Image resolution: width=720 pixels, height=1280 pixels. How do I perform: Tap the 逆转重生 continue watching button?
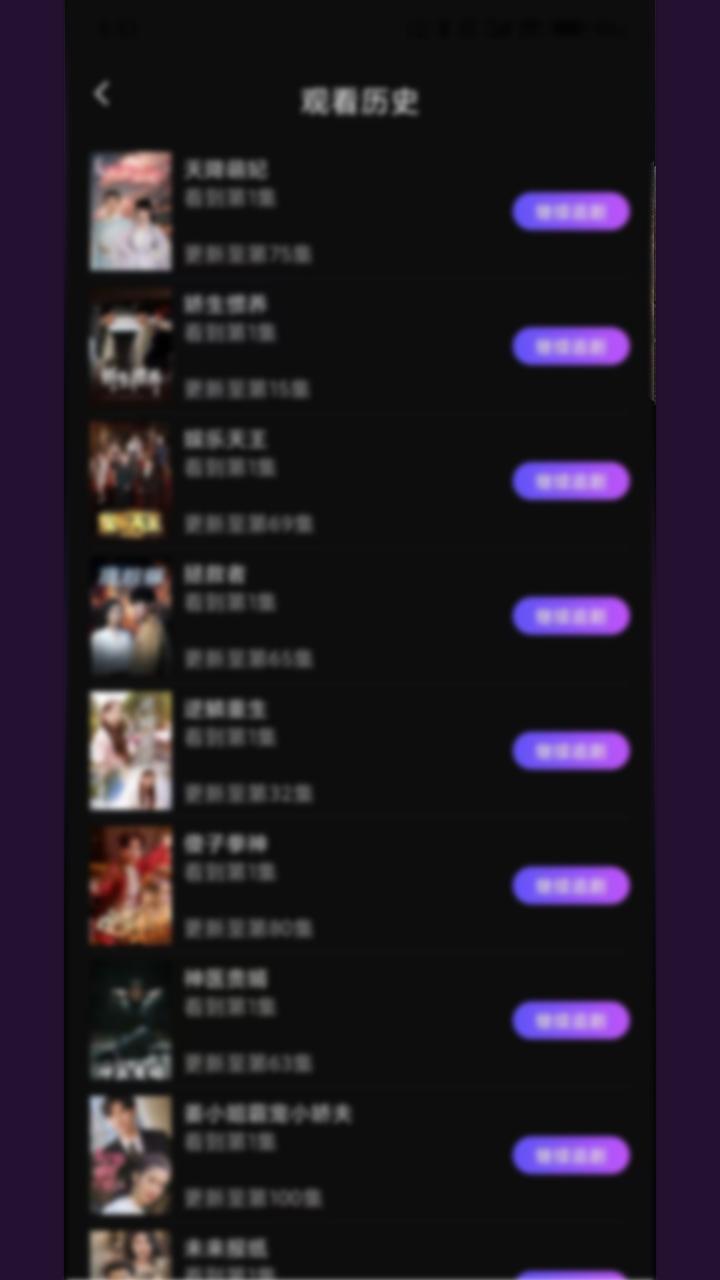(x=570, y=751)
